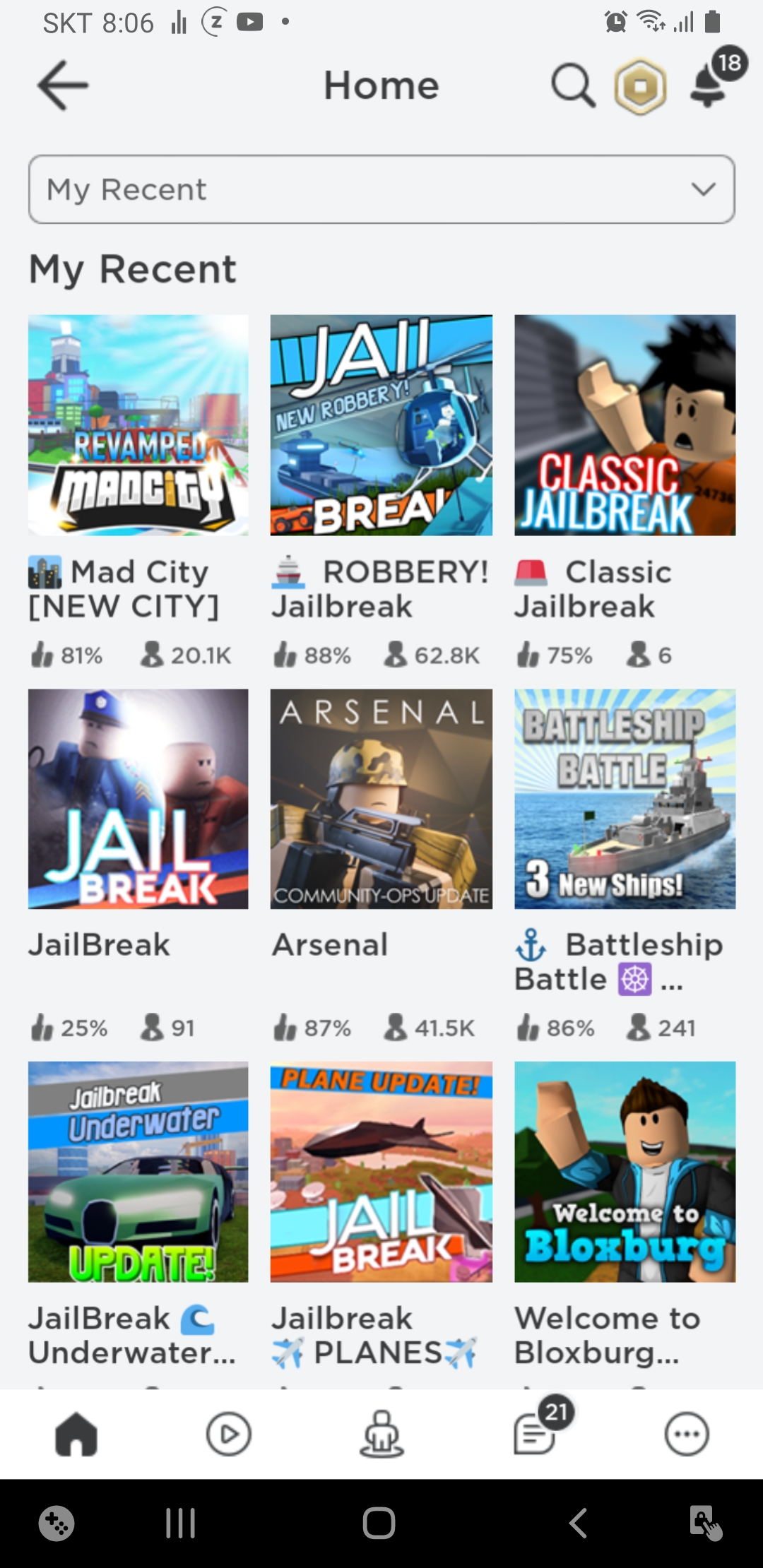This screenshot has height=1568, width=763.
Task: Switch to the play button tab
Action: point(228,1434)
